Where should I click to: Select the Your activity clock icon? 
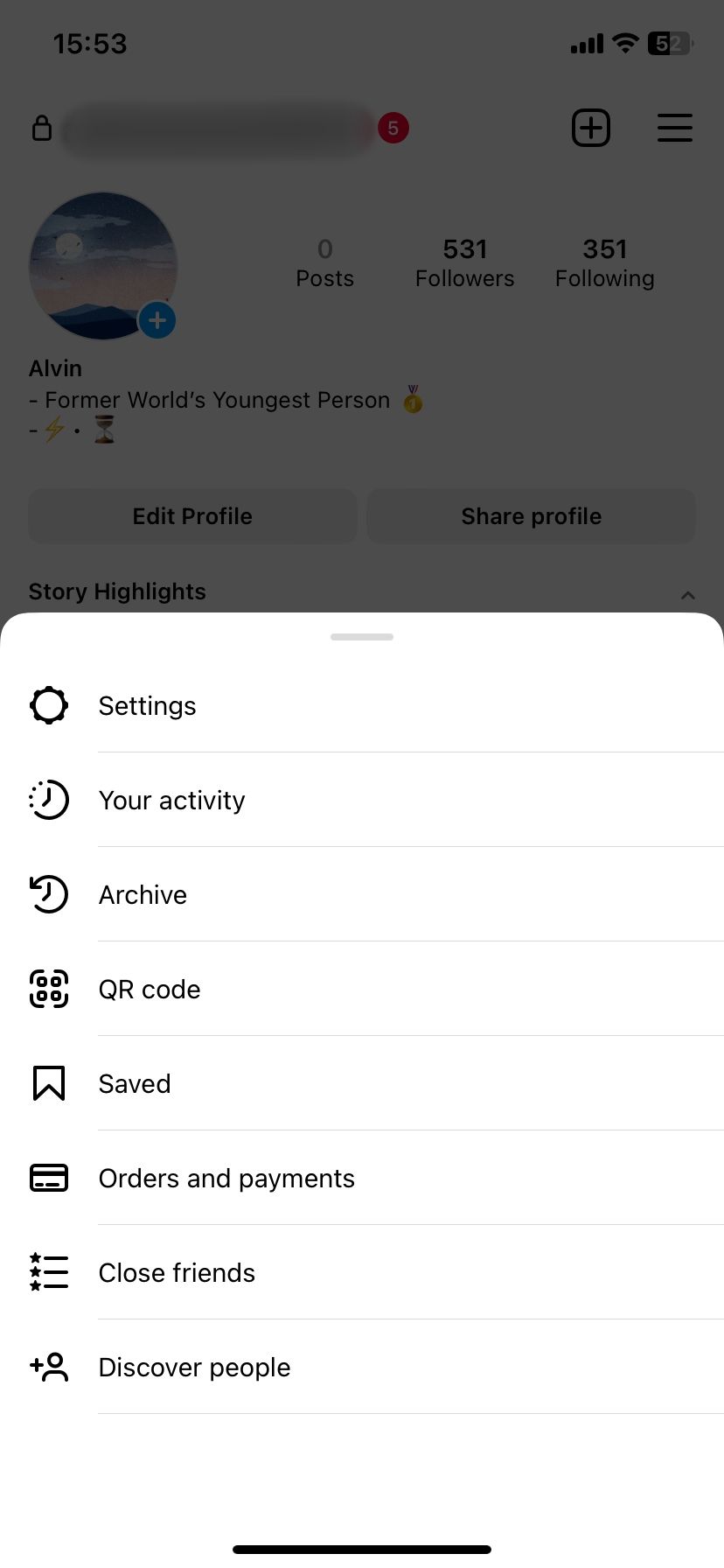pos(49,800)
